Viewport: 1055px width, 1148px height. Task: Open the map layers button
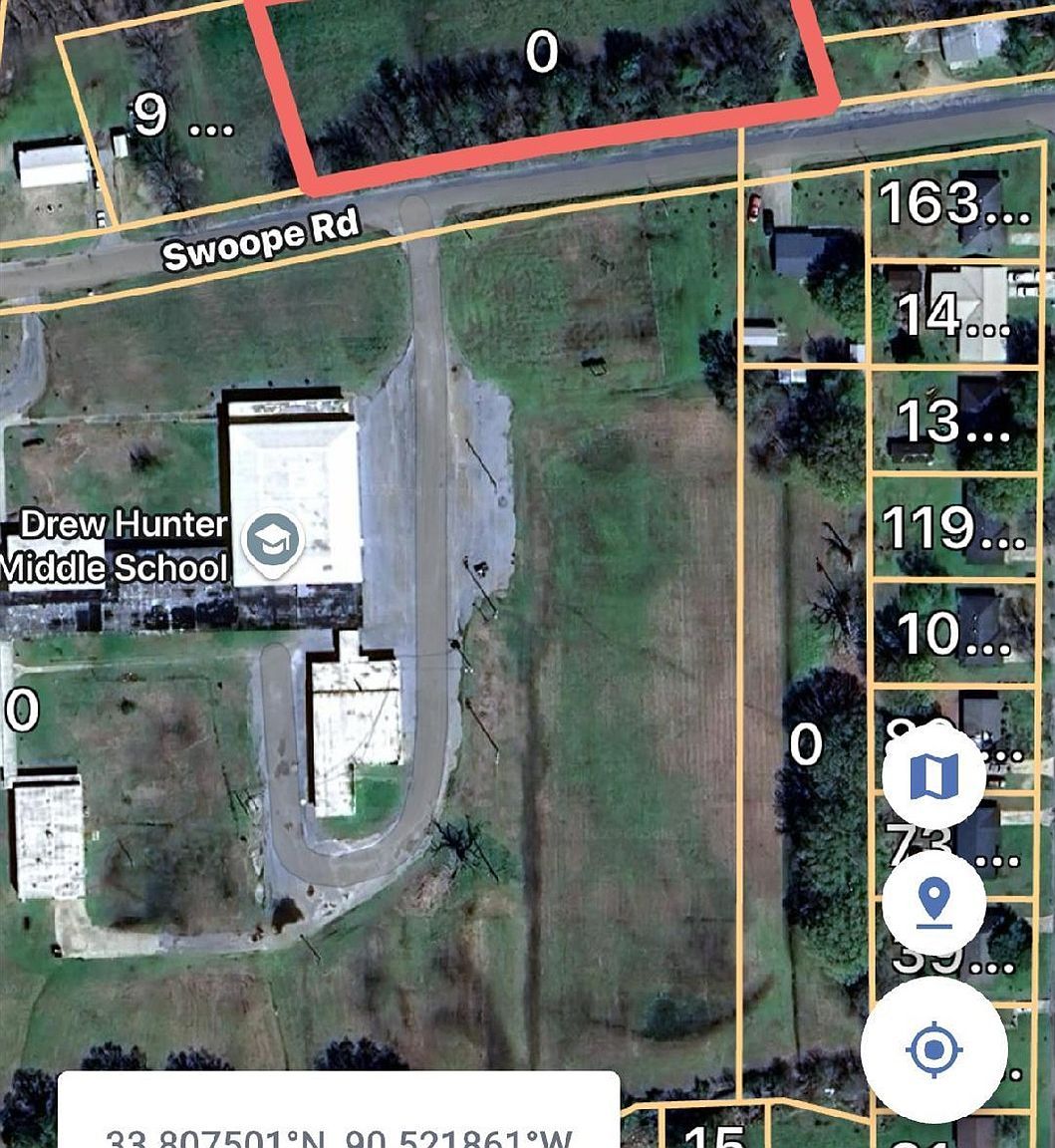click(x=933, y=775)
